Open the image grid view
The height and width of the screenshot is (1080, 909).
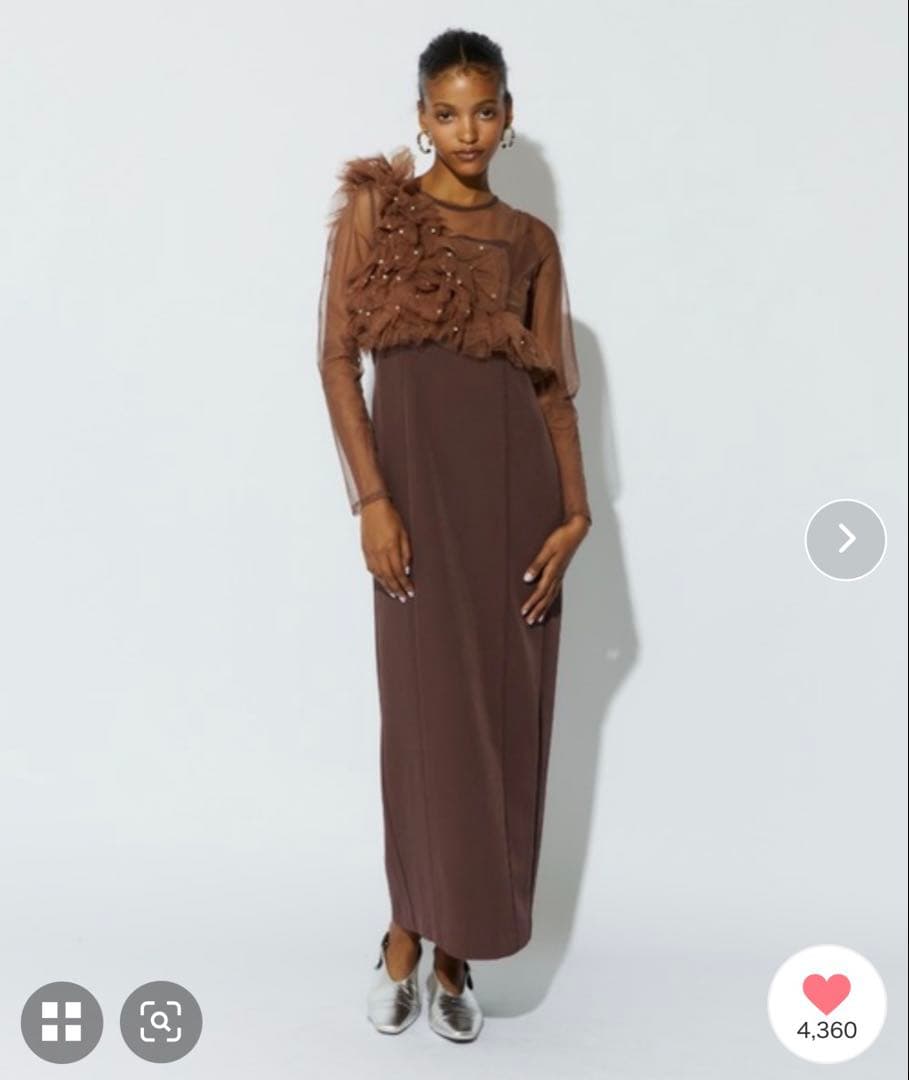point(62,1021)
